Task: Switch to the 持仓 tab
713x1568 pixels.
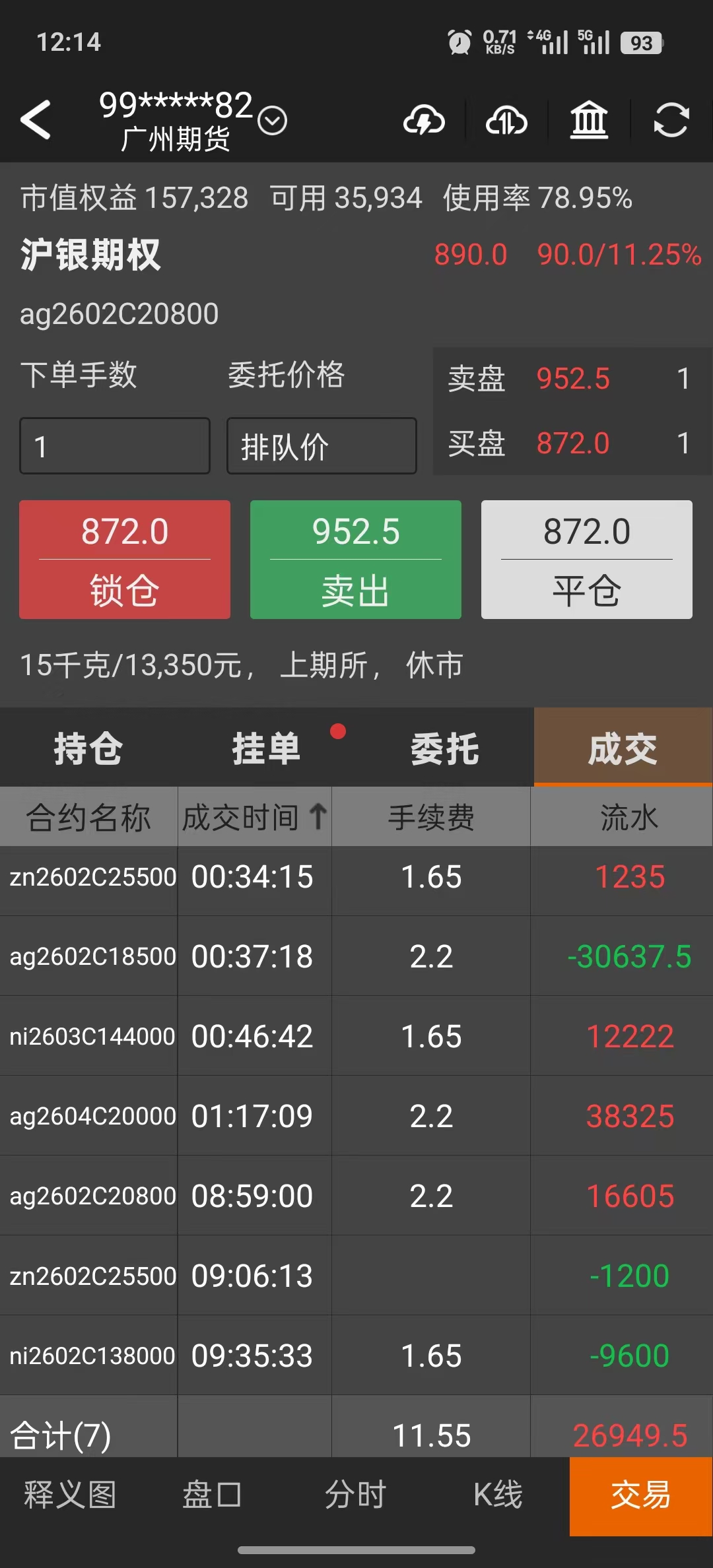Action: point(88,748)
